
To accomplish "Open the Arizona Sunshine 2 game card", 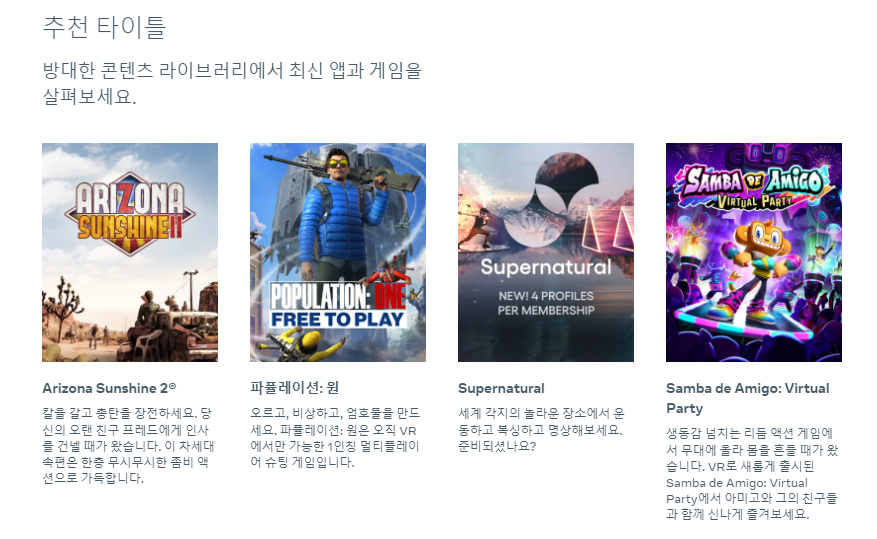I will coord(130,252).
